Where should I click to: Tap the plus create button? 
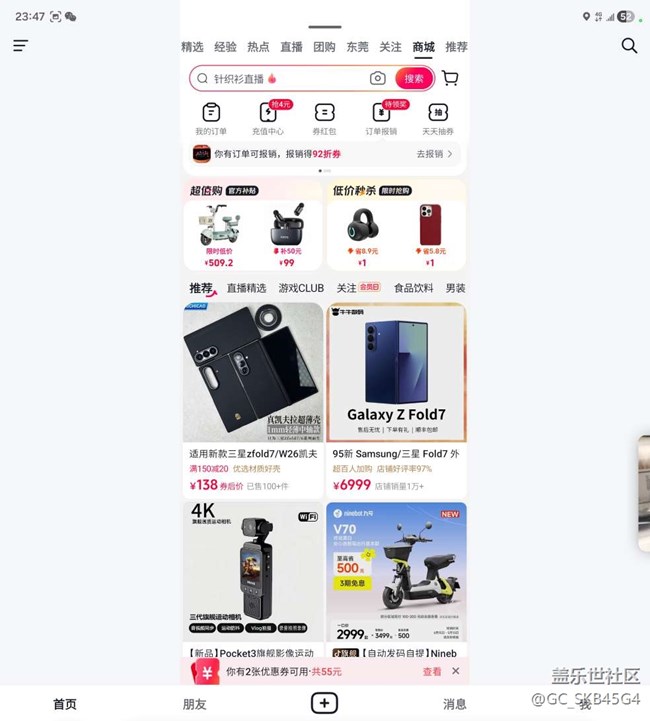point(324,703)
